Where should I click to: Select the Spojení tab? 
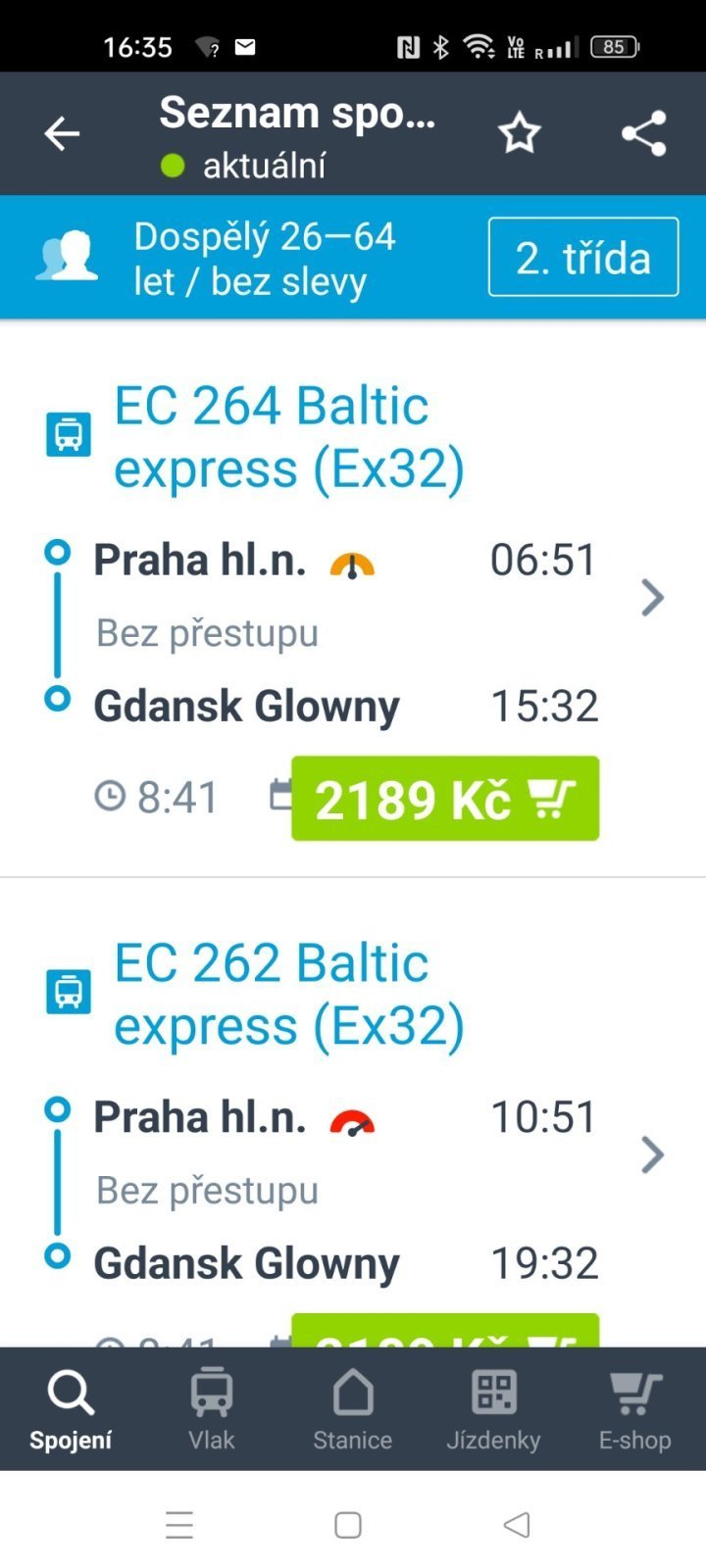click(x=71, y=1408)
